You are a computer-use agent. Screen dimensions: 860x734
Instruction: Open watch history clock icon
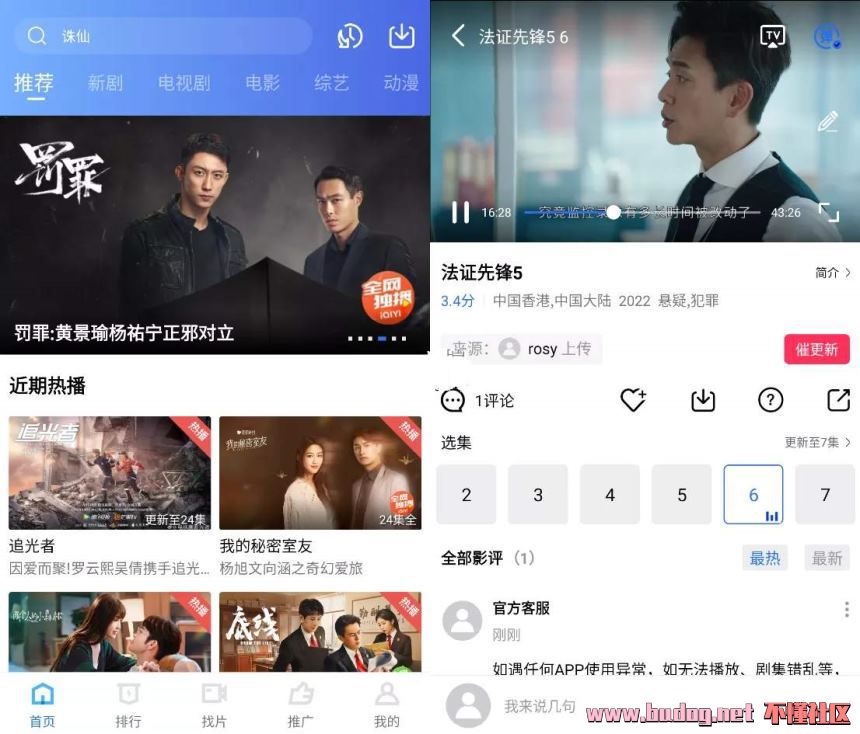click(349, 36)
